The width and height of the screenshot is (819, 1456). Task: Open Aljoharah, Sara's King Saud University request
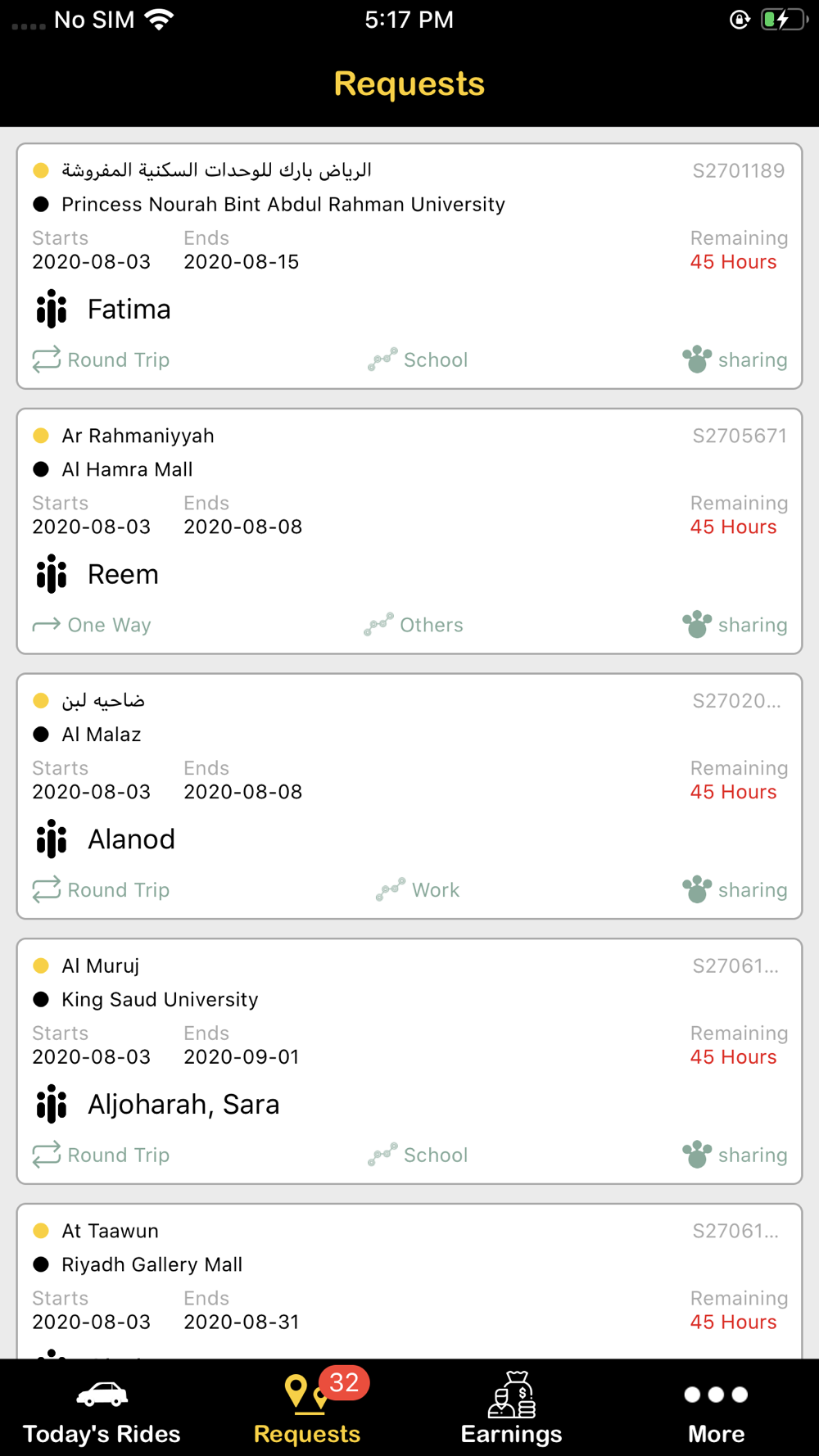point(409,1061)
